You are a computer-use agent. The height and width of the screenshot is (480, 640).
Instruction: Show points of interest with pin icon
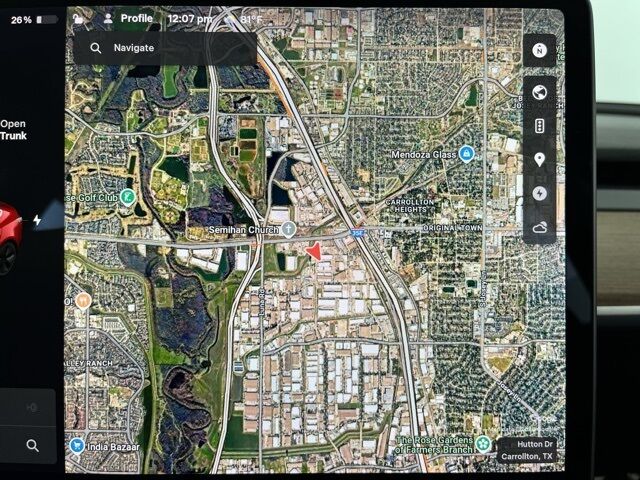[x=539, y=160]
